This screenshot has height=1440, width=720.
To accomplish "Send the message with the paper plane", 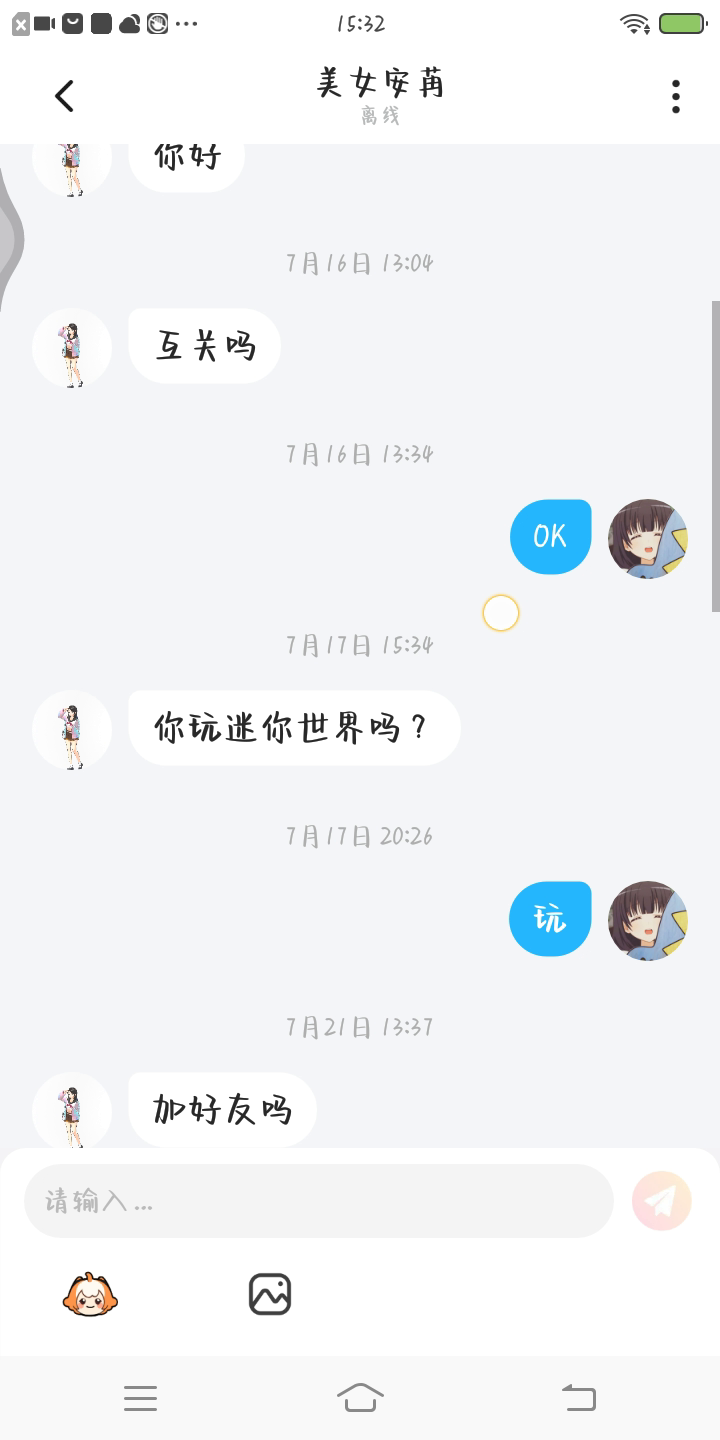I will [x=661, y=1200].
